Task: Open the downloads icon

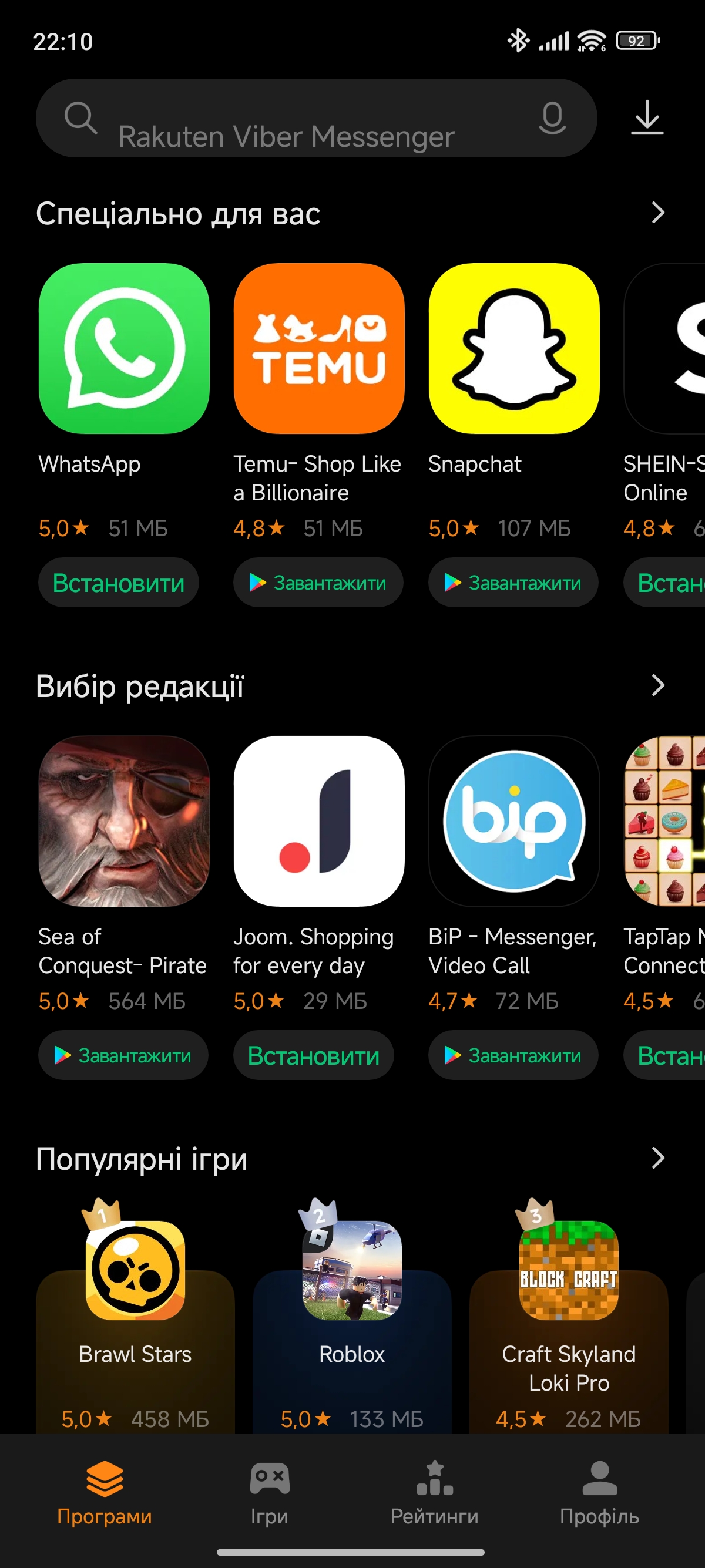Action: 647,117
